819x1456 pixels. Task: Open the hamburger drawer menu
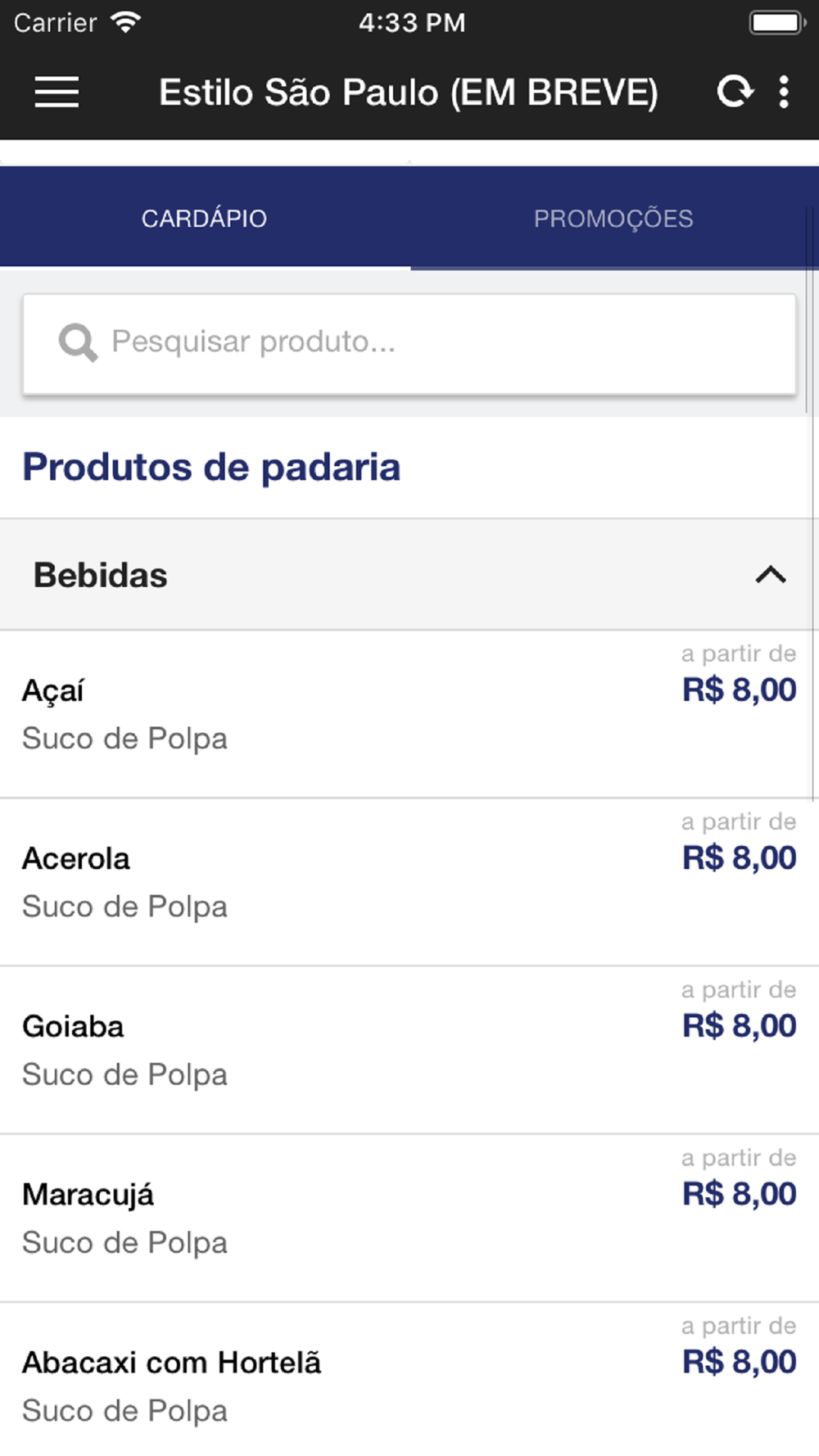point(57,92)
